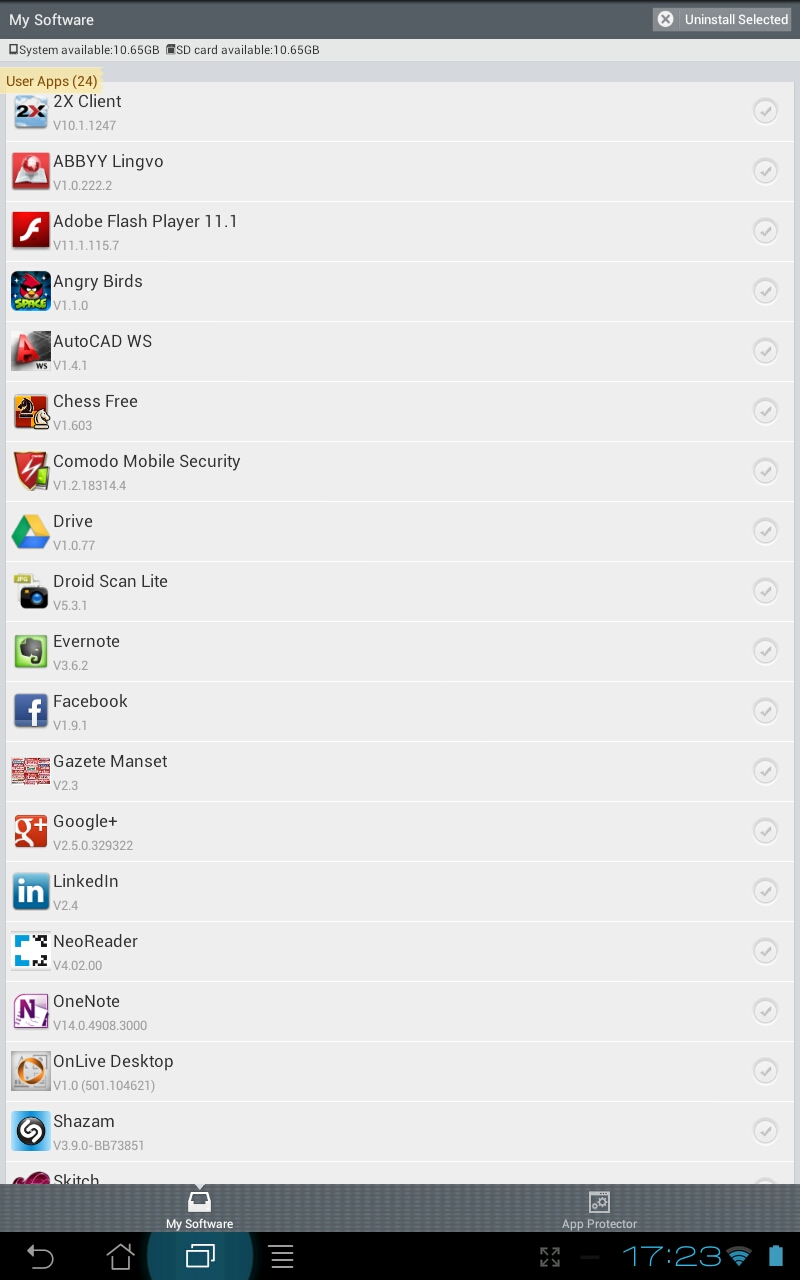Tap the Uninstall Selected button

point(722,19)
